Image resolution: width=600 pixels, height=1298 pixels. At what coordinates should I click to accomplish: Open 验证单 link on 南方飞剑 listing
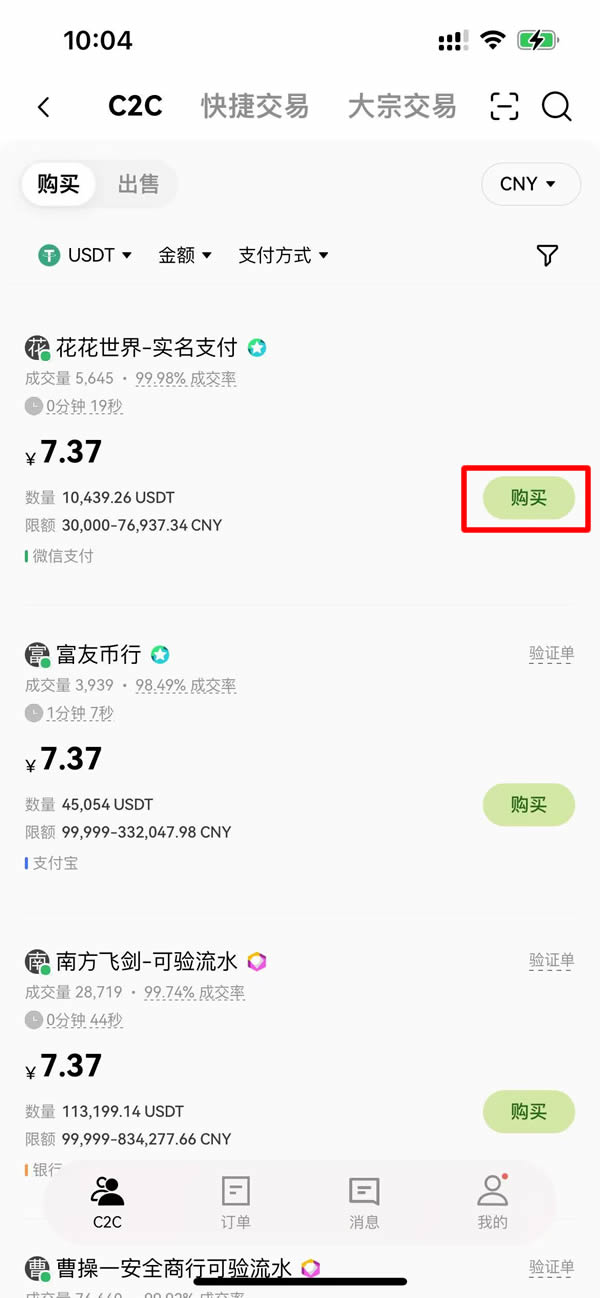point(551,961)
